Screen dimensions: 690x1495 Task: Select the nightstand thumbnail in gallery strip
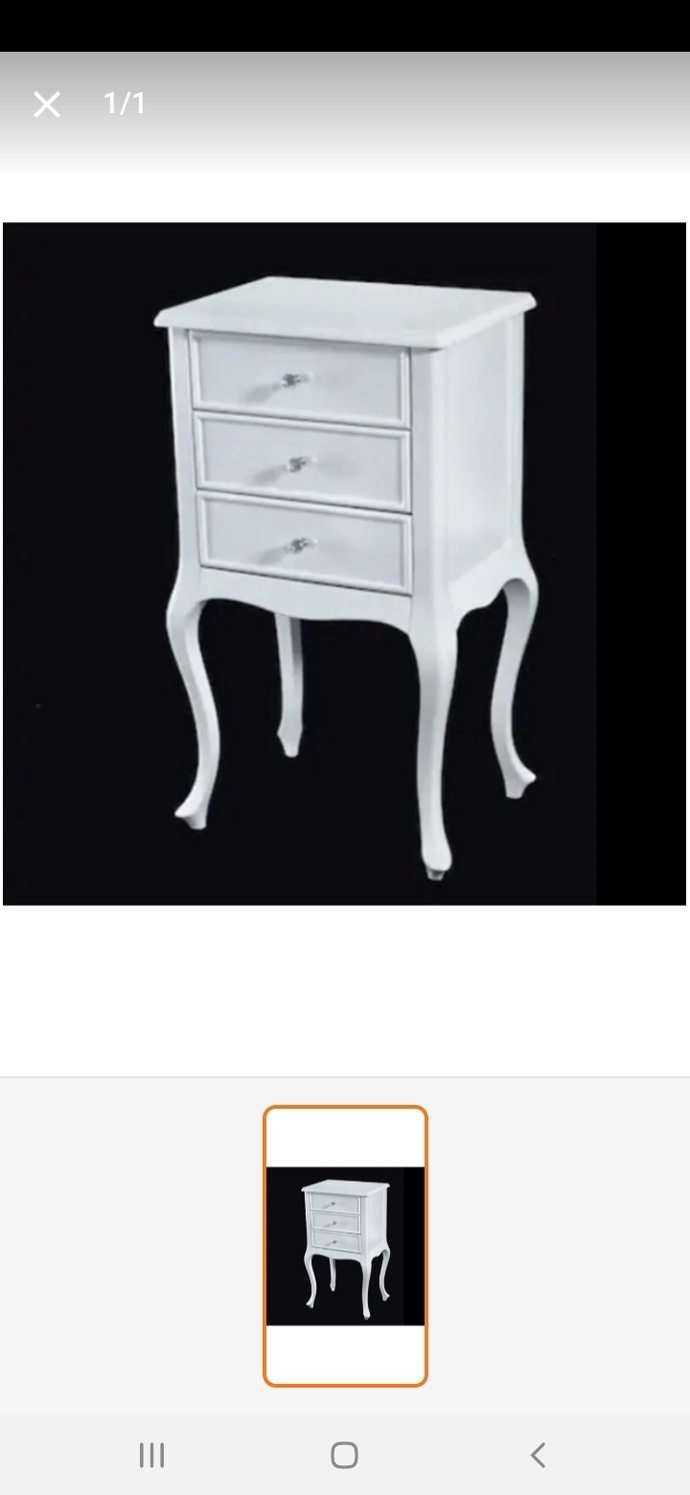pos(345,1246)
